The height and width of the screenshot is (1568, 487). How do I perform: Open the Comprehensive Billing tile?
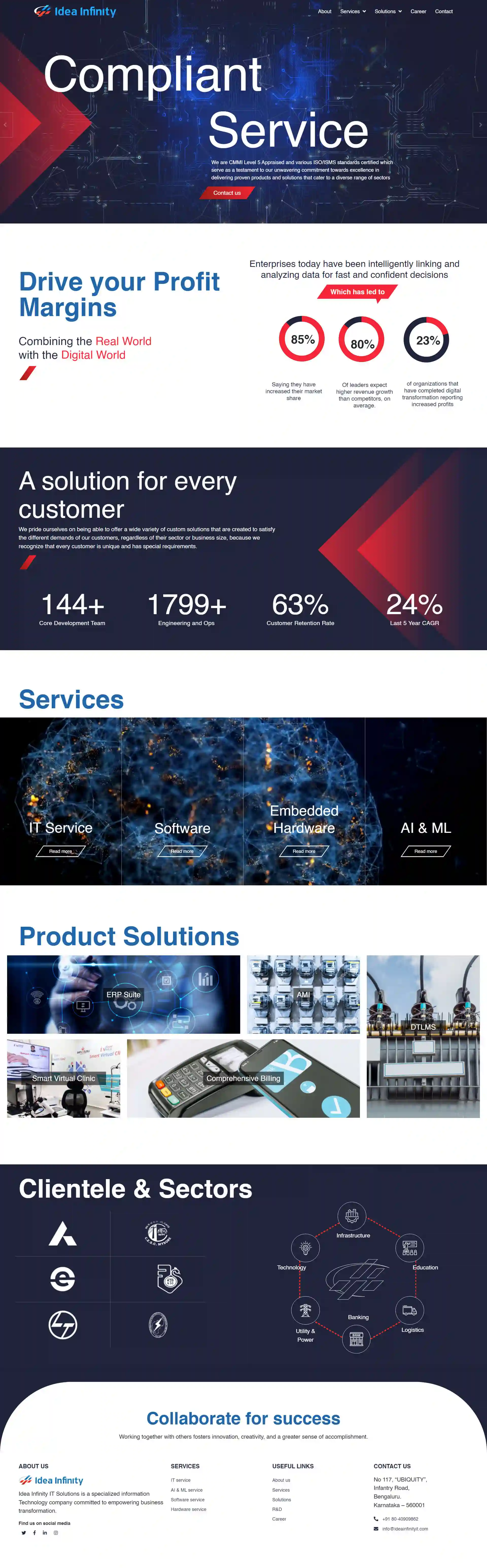point(243,1078)
